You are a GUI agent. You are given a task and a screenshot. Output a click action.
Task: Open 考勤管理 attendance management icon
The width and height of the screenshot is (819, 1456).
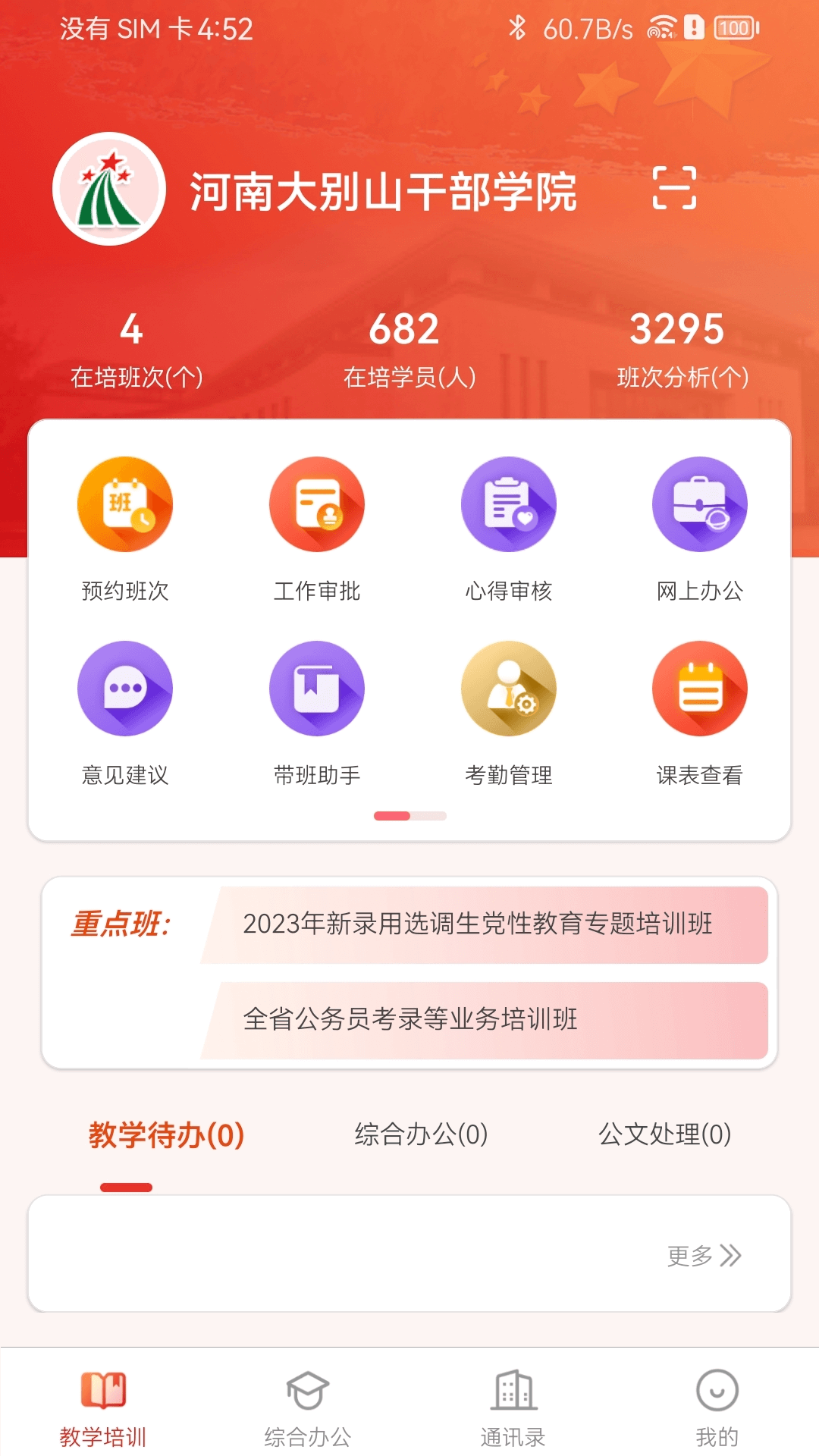click(x=508, y=688)
